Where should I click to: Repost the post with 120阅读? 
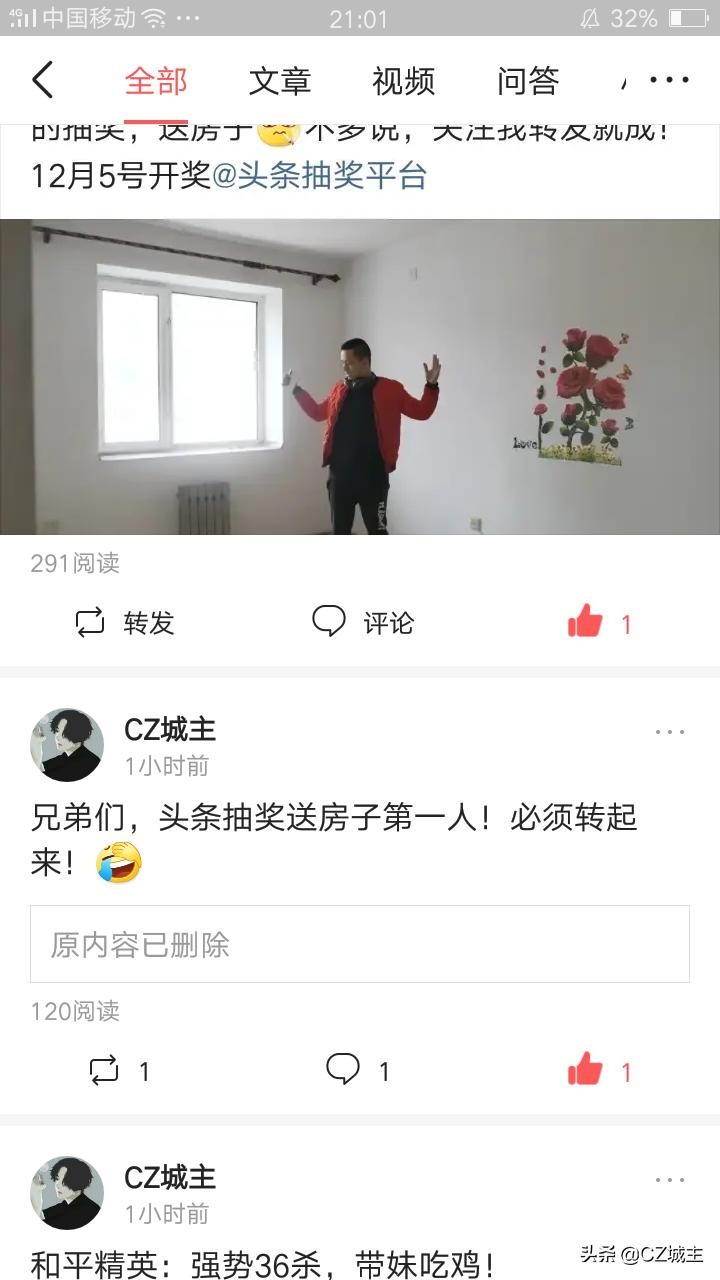pyautogui.click(x=119, y=1071)
